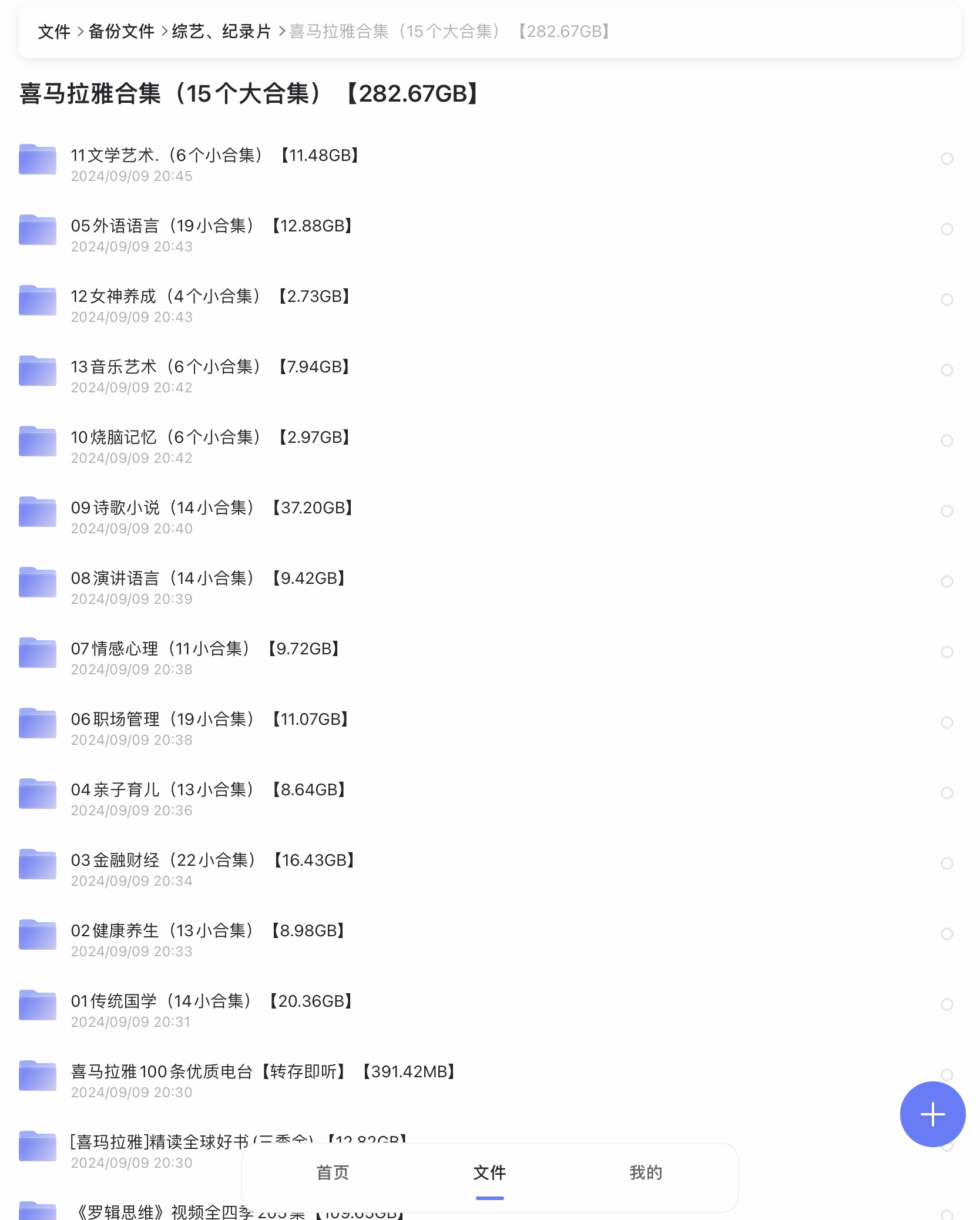Switch to the 首页 tab

333,1173
